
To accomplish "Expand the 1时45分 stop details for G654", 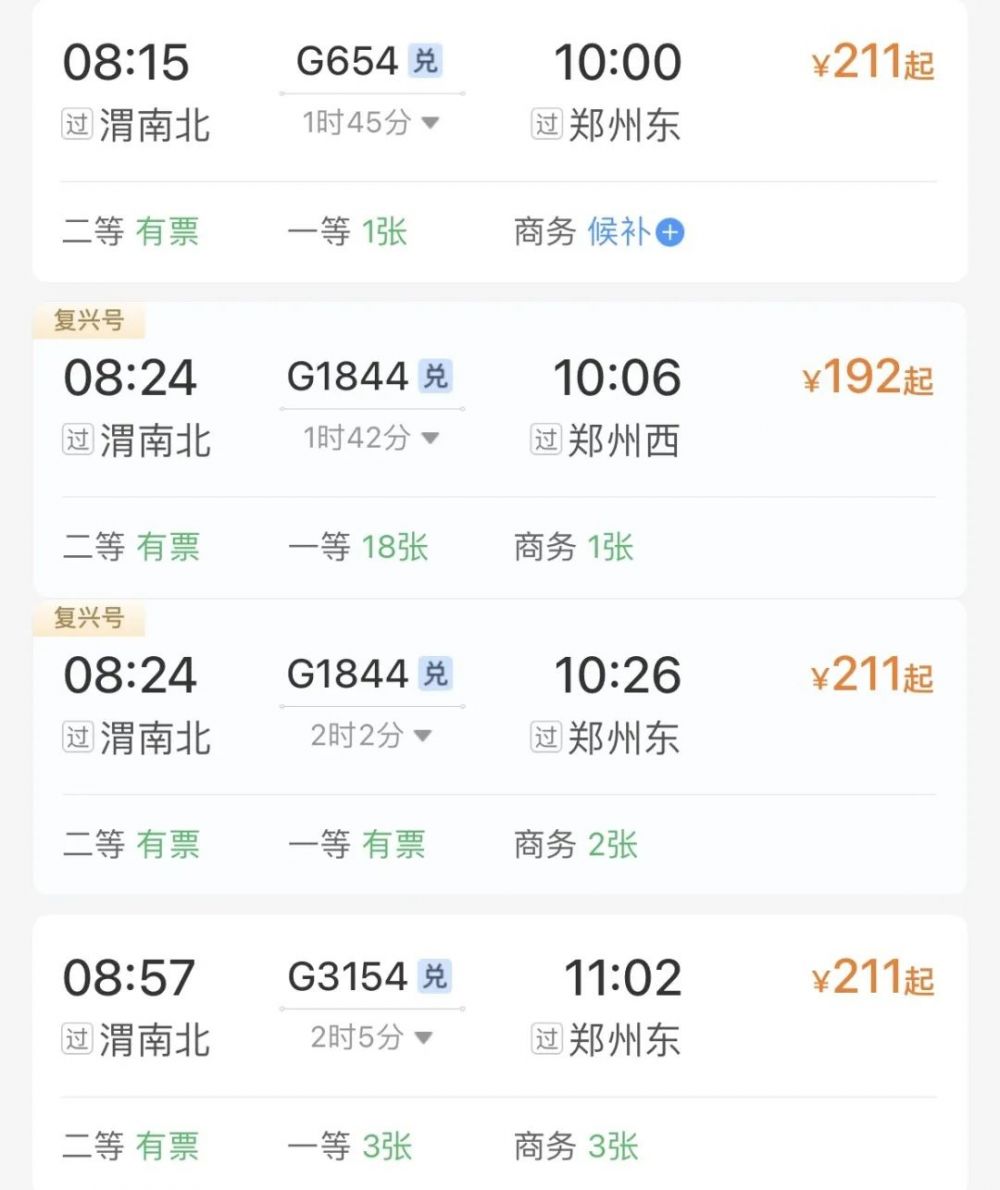I will point(372,123).
